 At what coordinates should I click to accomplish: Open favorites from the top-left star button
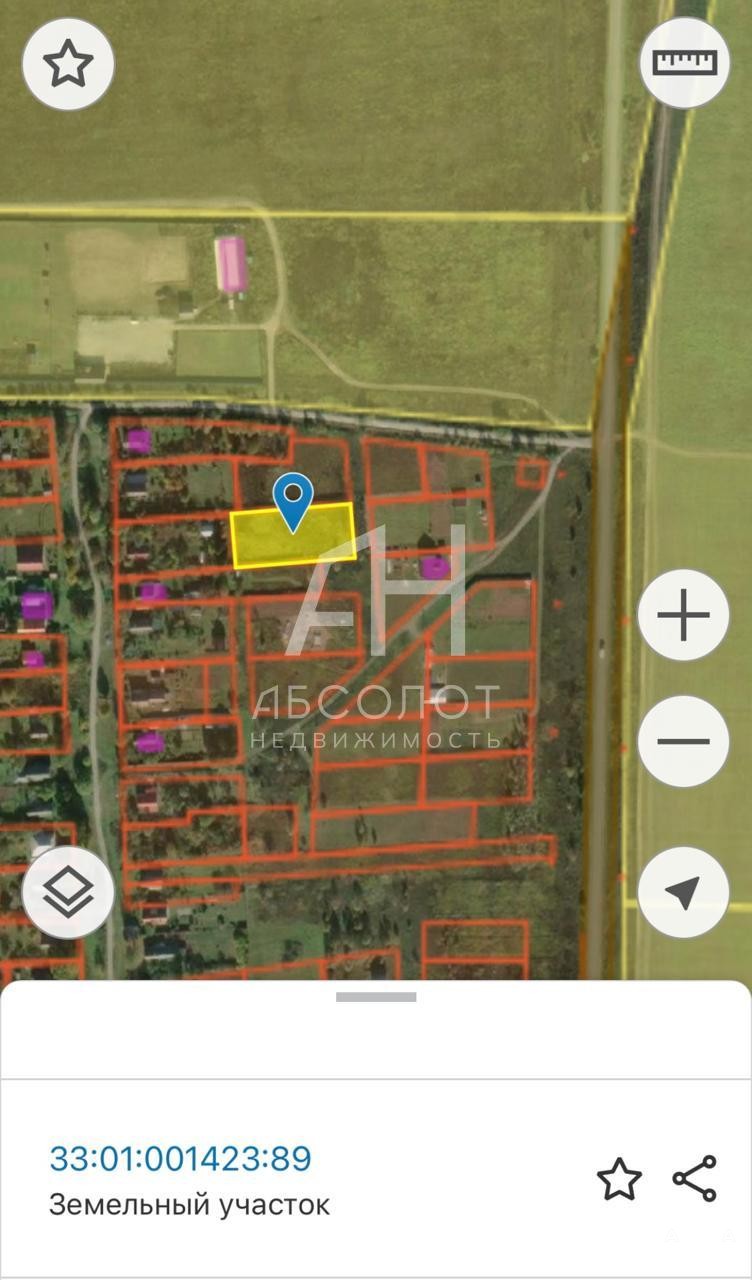68,64
